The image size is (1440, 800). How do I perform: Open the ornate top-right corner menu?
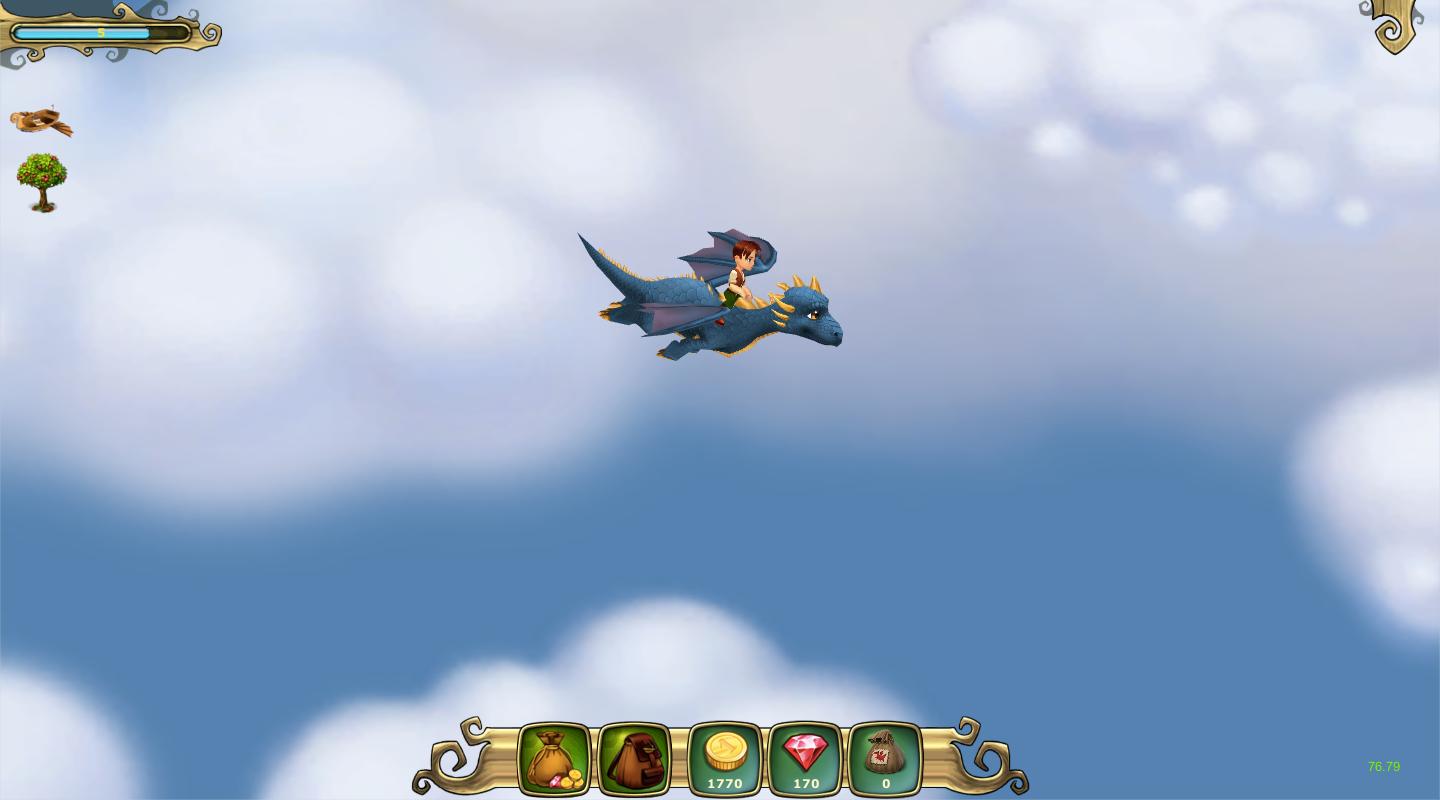1393,24
